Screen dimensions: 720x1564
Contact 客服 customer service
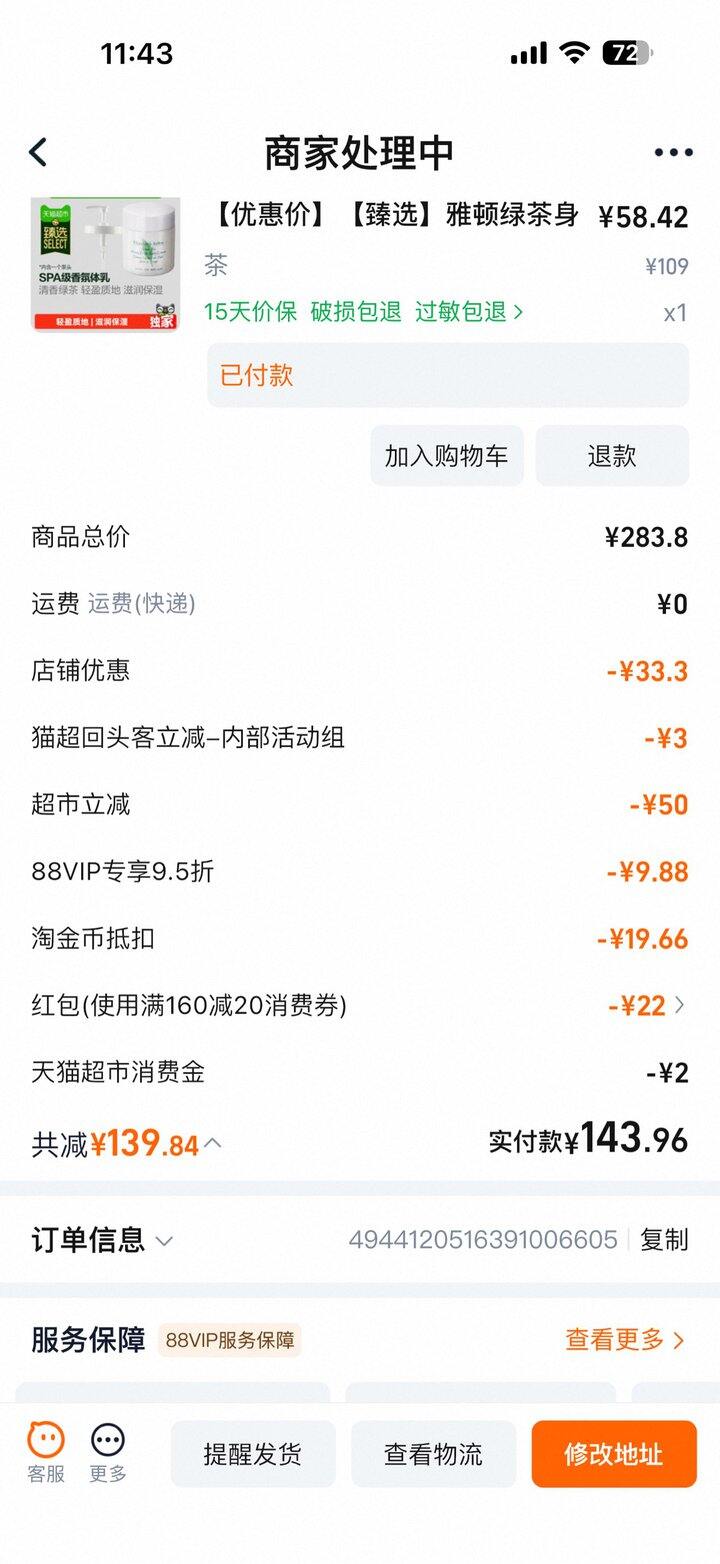point(46,1452)
